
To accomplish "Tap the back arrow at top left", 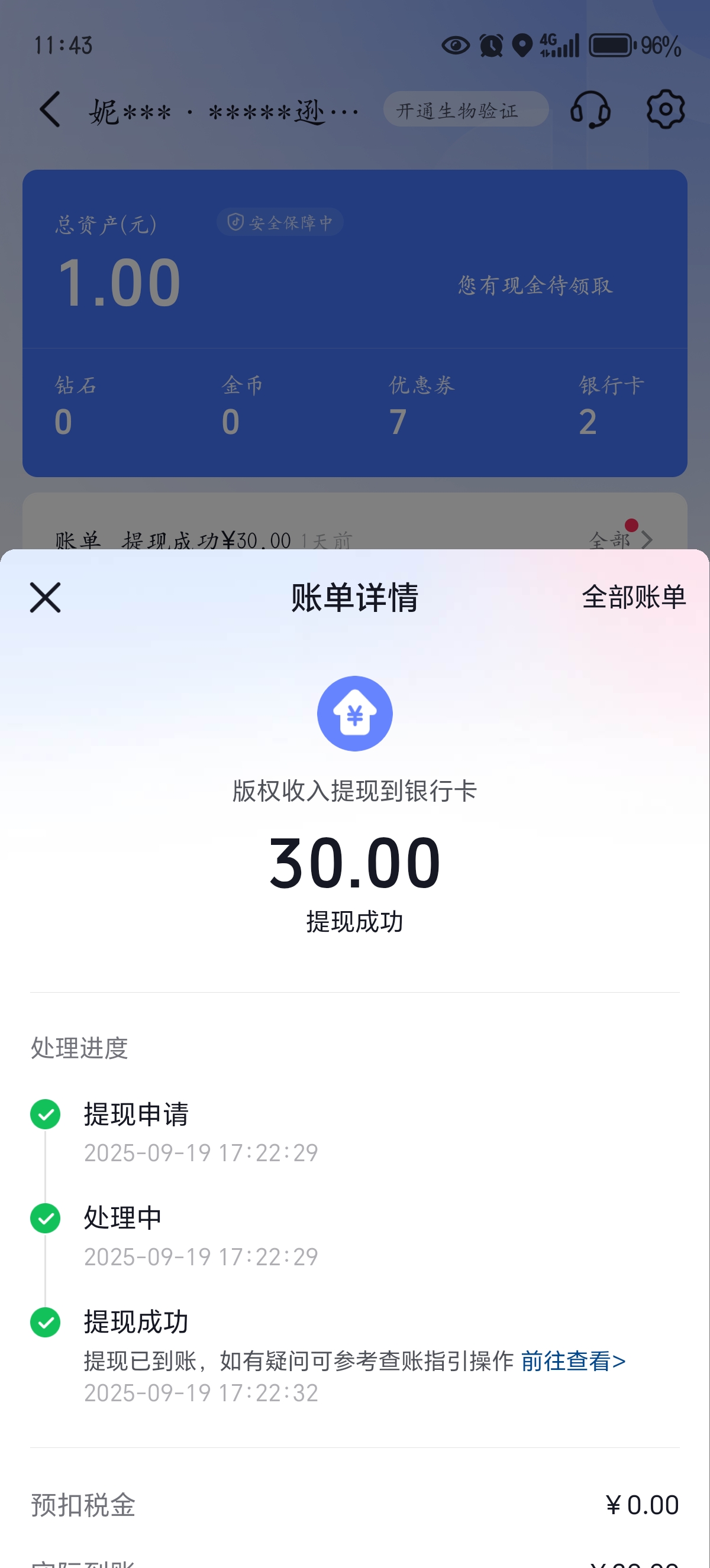I will tap(49, 109).
